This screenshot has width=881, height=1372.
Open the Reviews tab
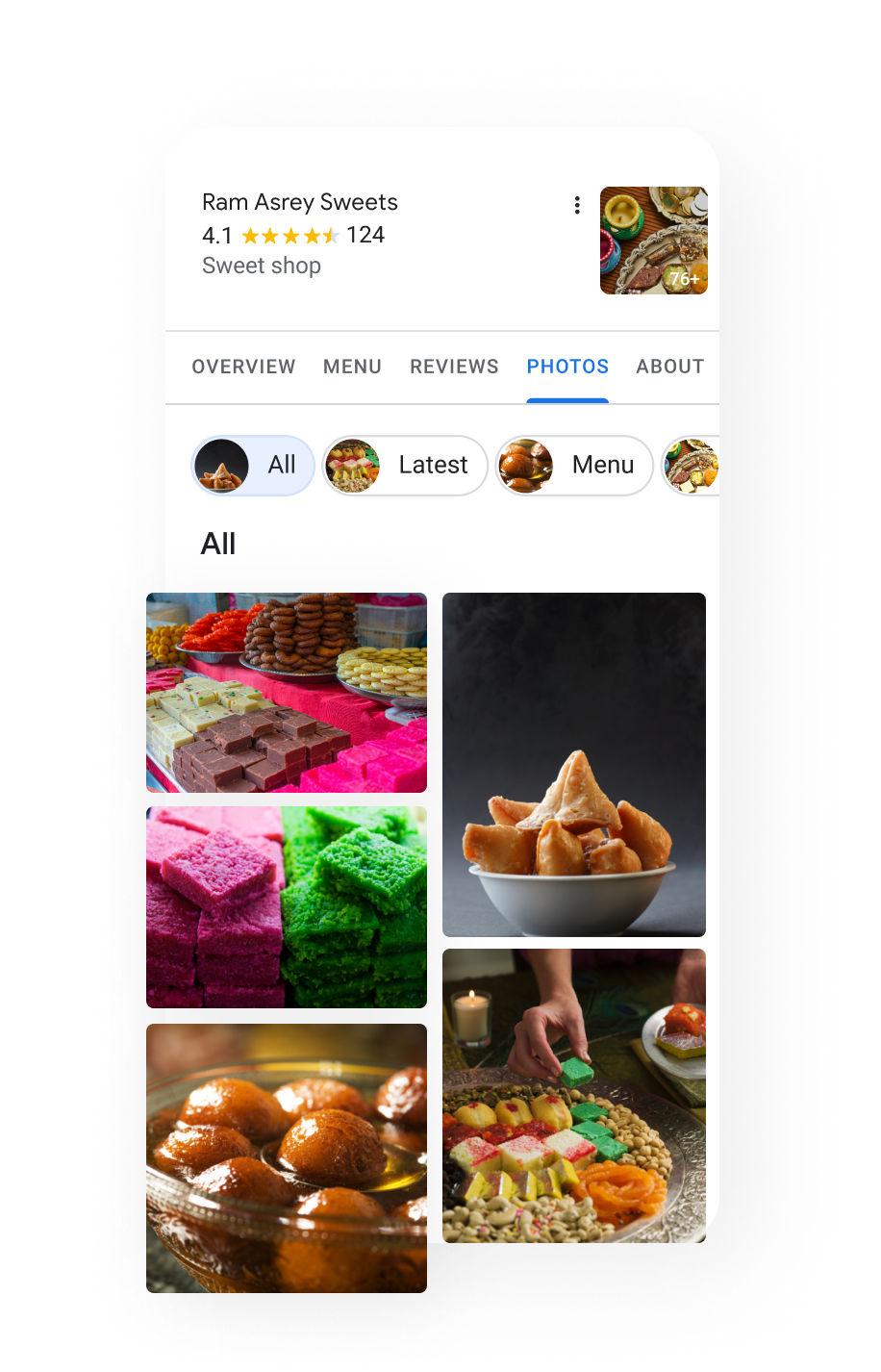click(454, 367)
